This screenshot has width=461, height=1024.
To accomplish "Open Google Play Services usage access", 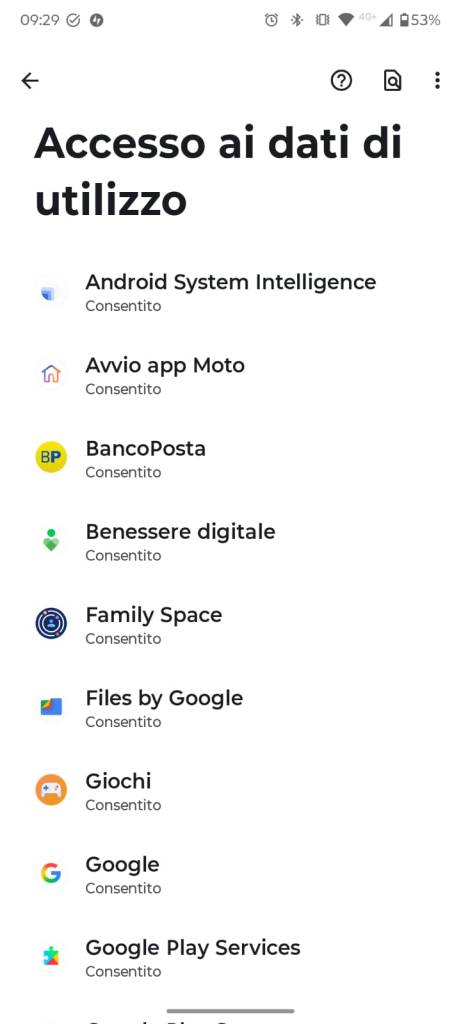I will [x=230, y=957].
